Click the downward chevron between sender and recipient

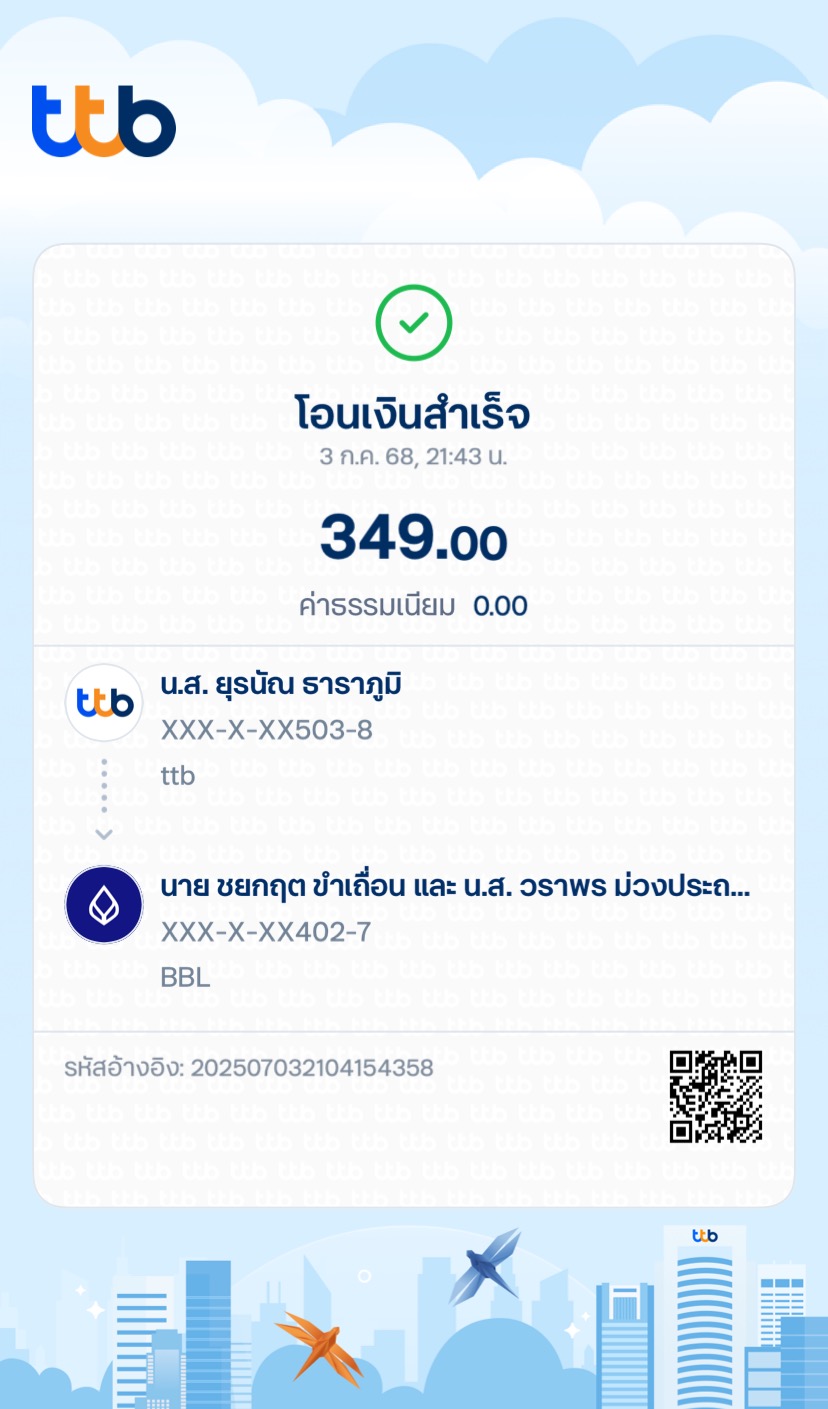(x=103, y=832)
